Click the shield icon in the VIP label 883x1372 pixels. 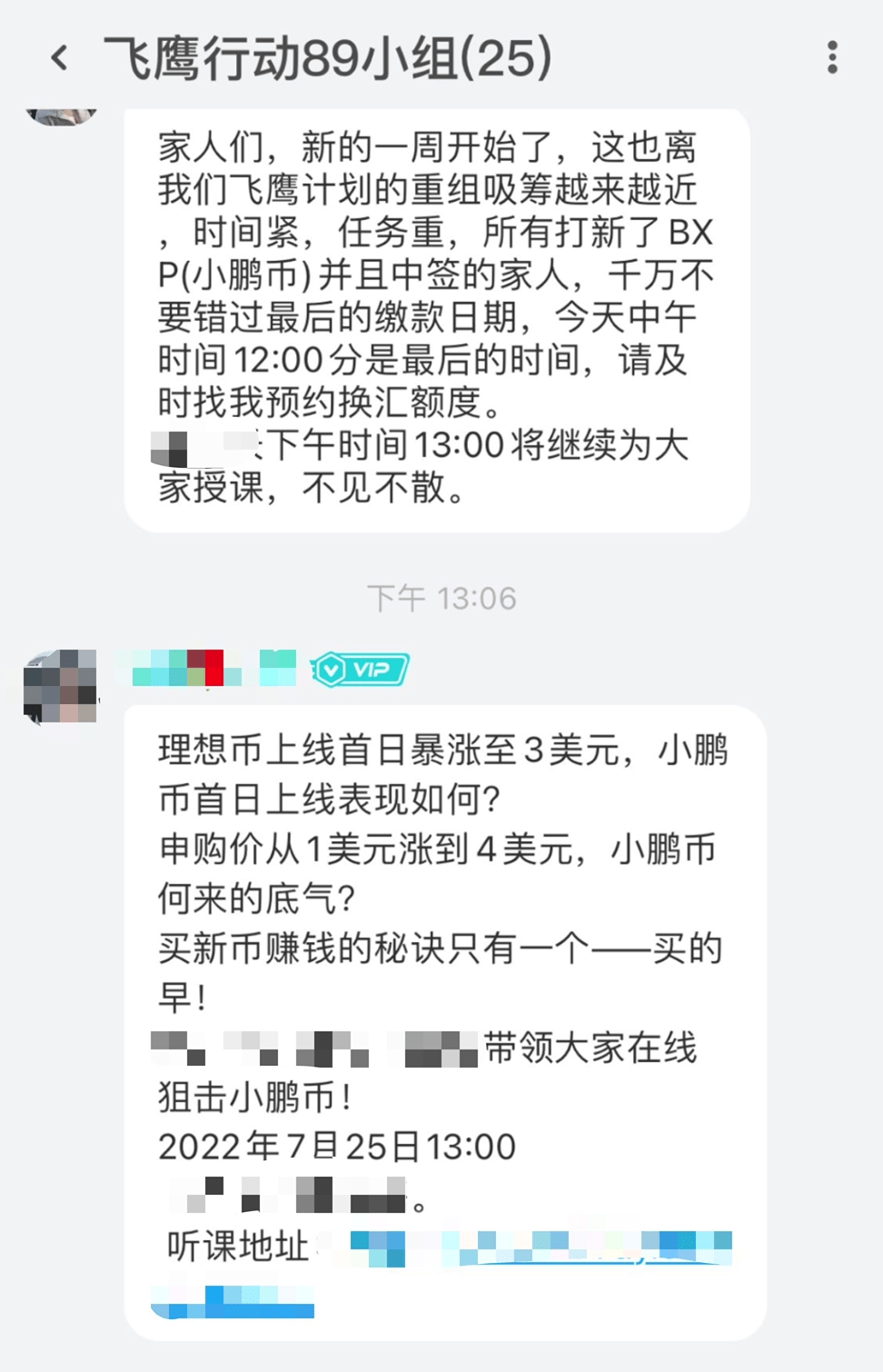click(x=331, y=670)
